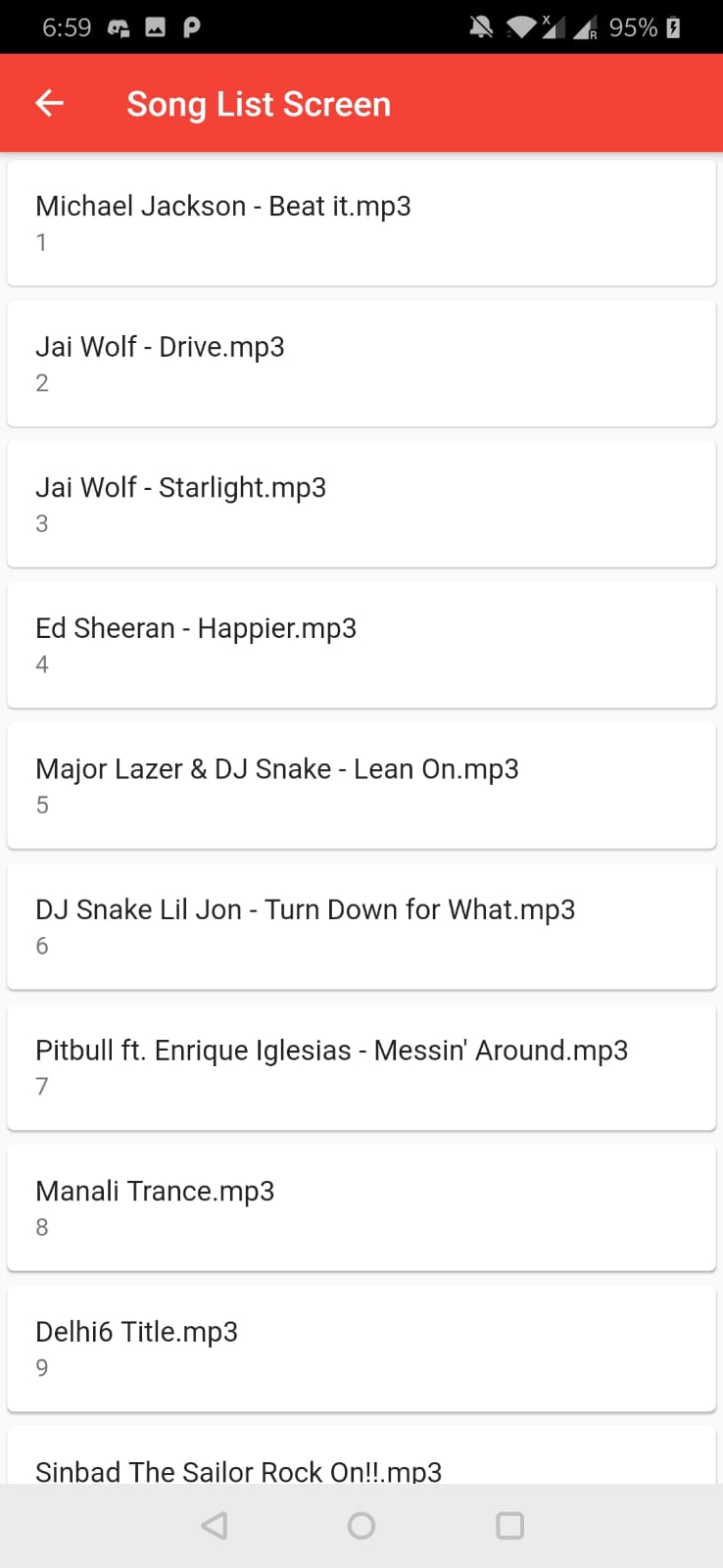Select Jai Wolf - Drive.mp3

click(x=361, y=364)
